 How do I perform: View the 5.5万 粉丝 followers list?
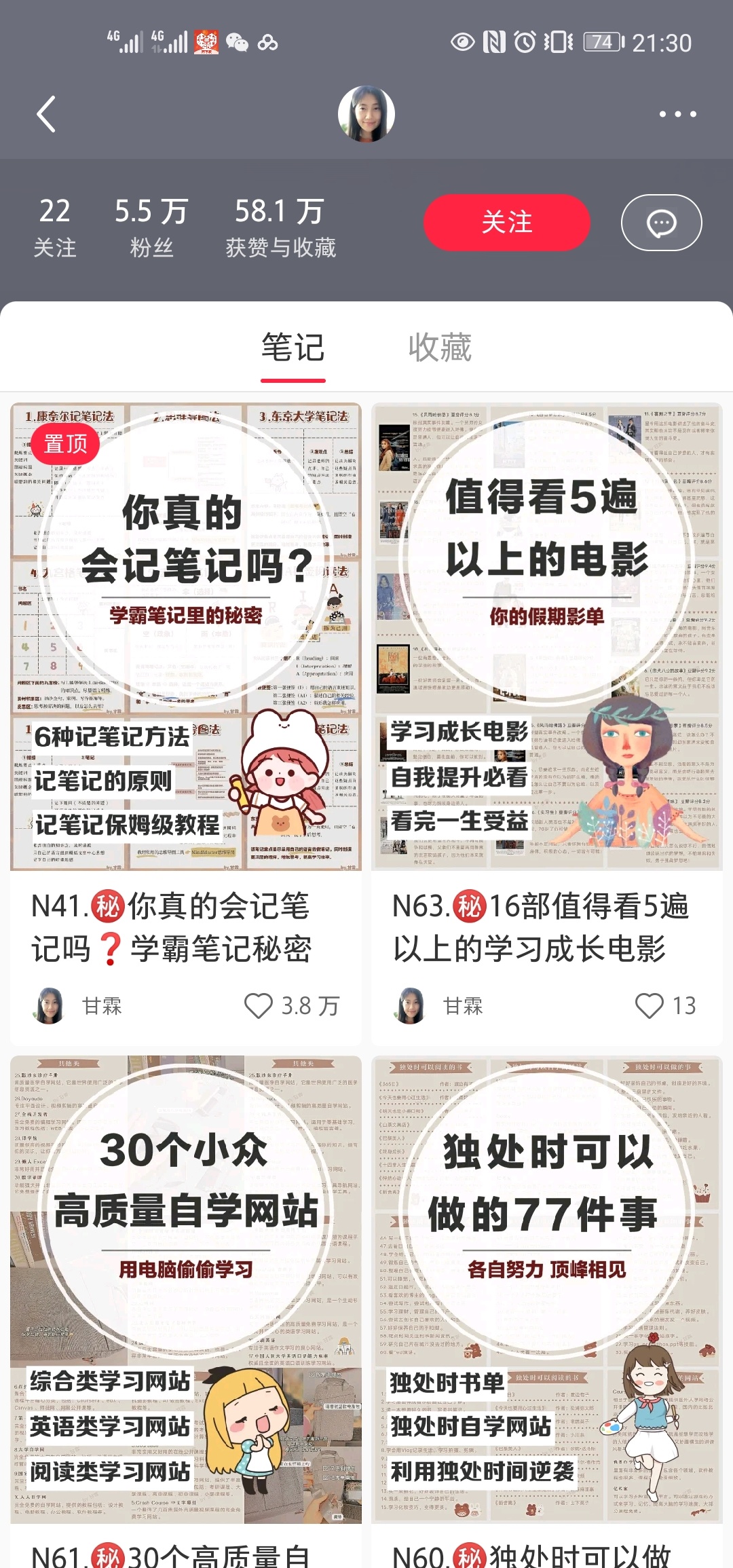point(151,227)
